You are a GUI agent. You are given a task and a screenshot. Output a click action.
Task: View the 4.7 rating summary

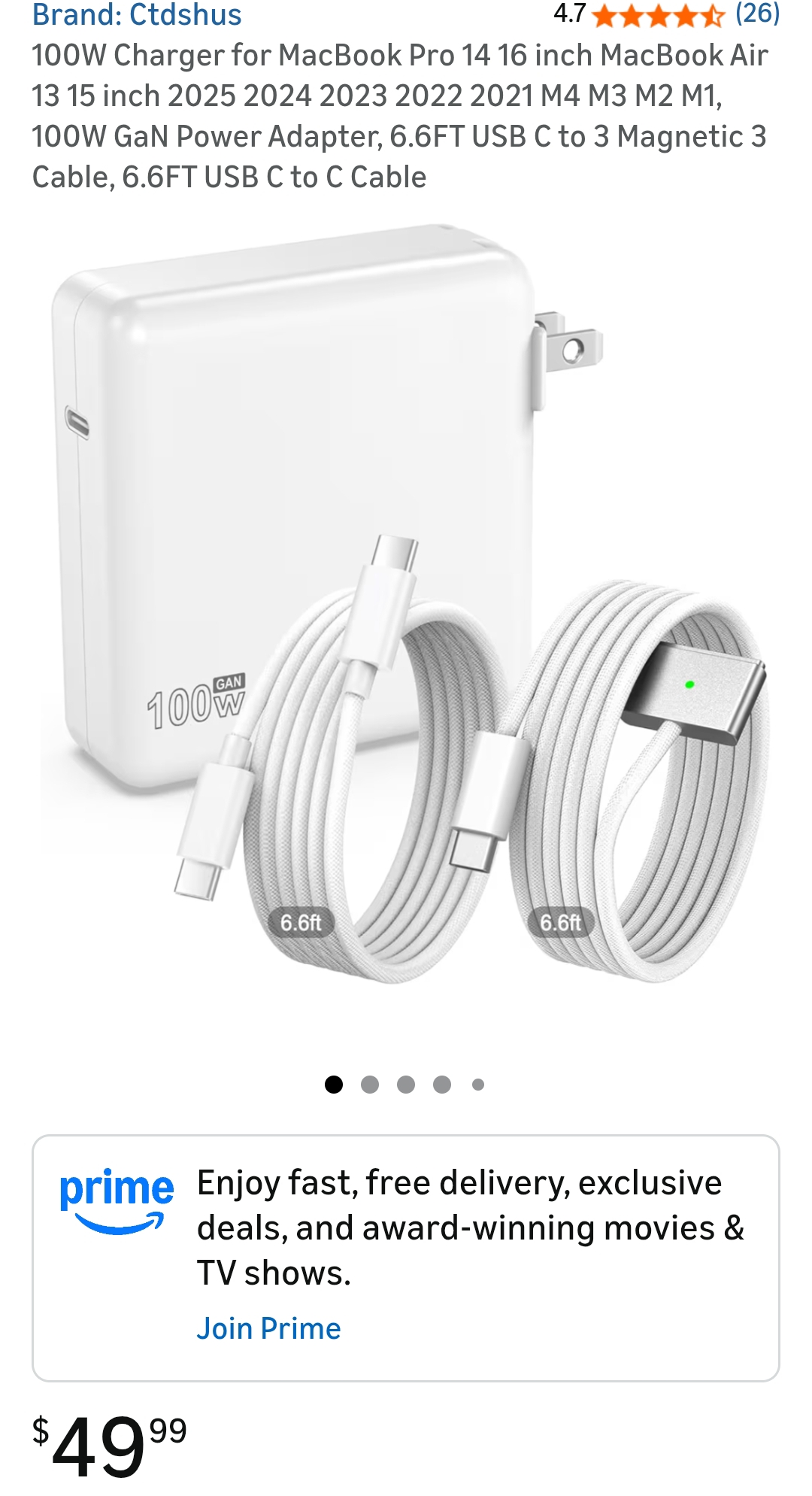(x=569, y=15)
